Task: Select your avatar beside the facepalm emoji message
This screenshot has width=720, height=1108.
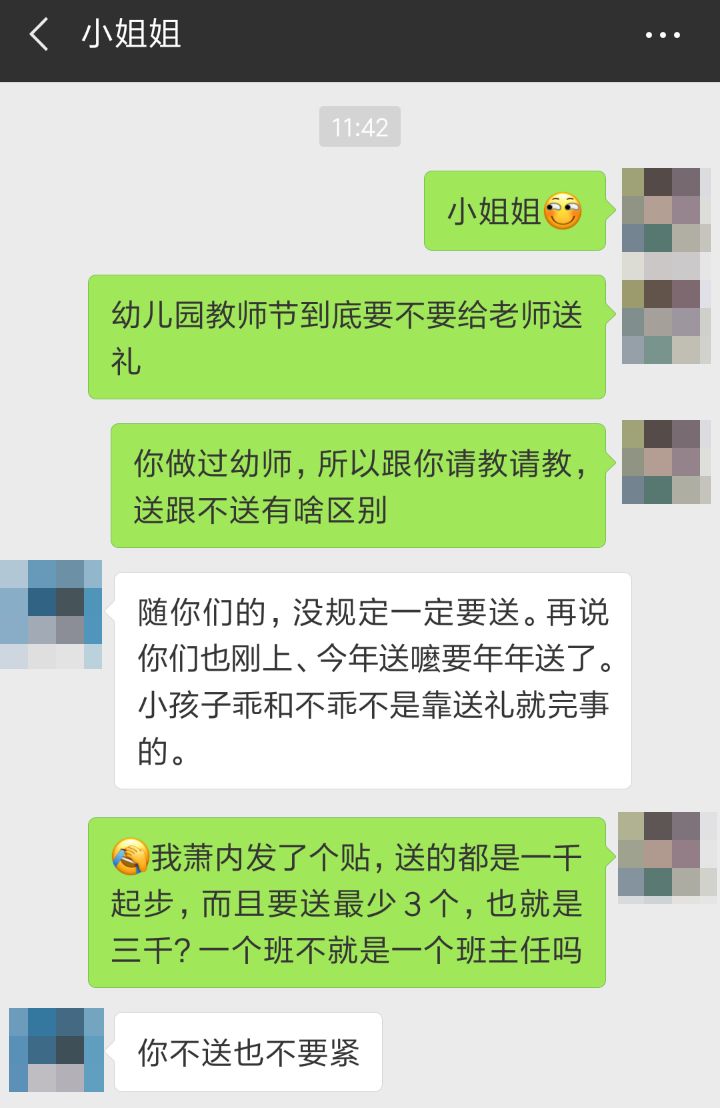Action: pos(664,855)
